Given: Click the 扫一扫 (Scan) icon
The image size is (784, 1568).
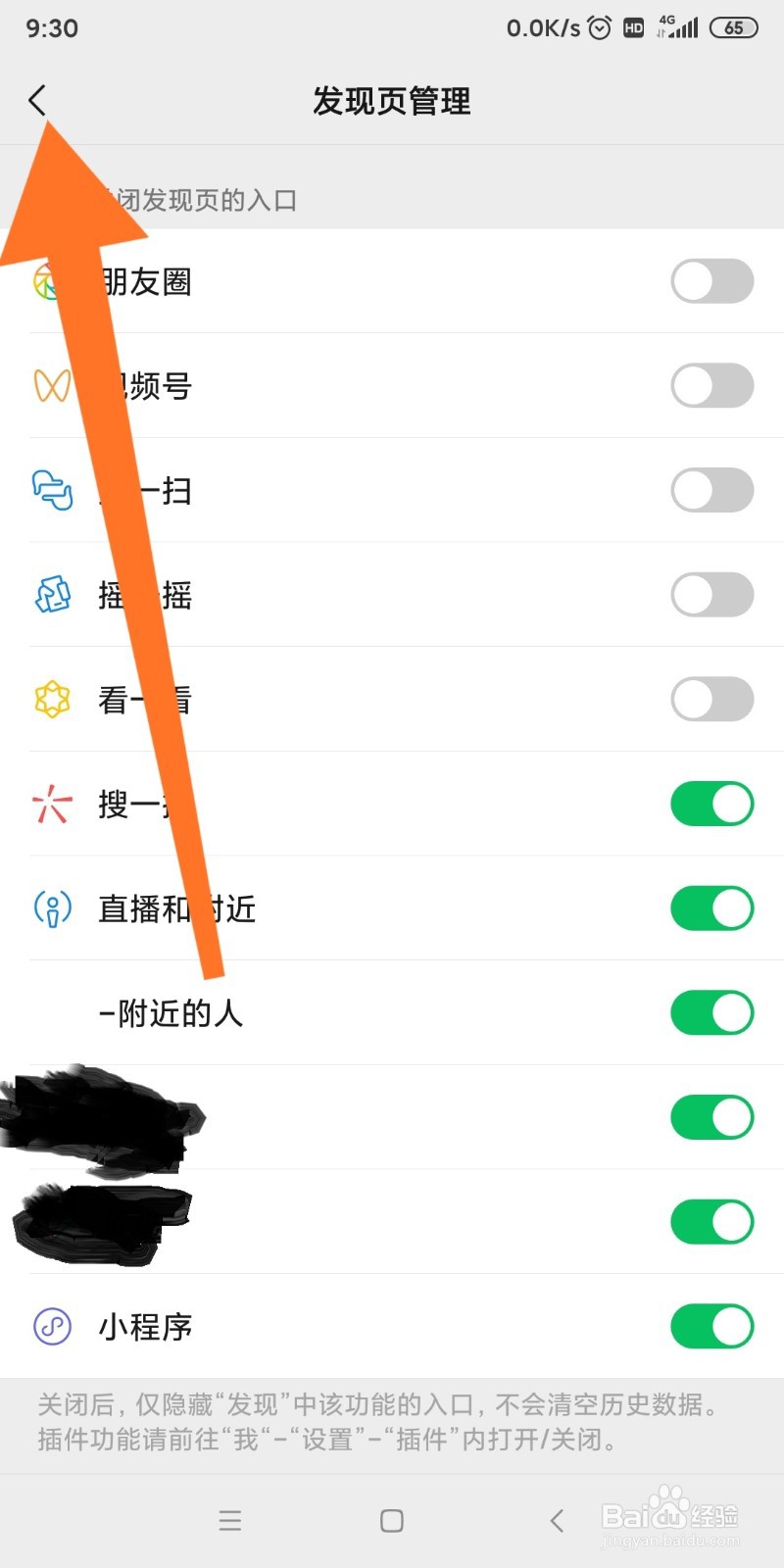Looking at the screenshot, I should click(53, 491).
